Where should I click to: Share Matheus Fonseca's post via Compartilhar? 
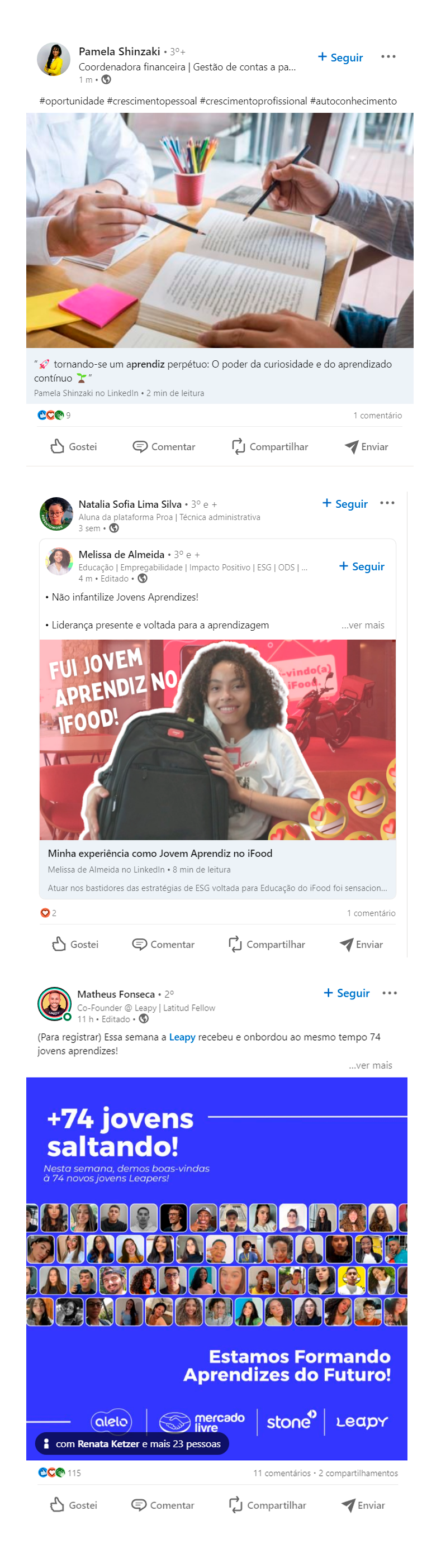click(267, 1505)
